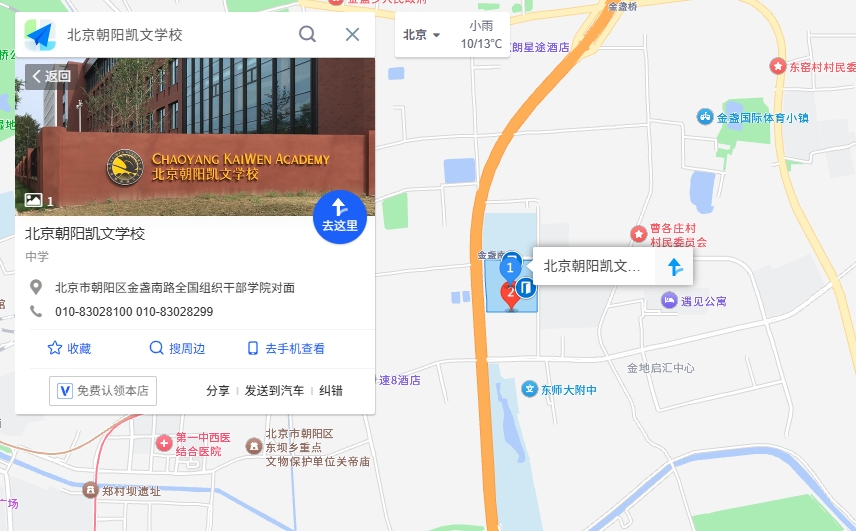
Task: Search nearby with 搜周边
Action: tap(177, 348)
